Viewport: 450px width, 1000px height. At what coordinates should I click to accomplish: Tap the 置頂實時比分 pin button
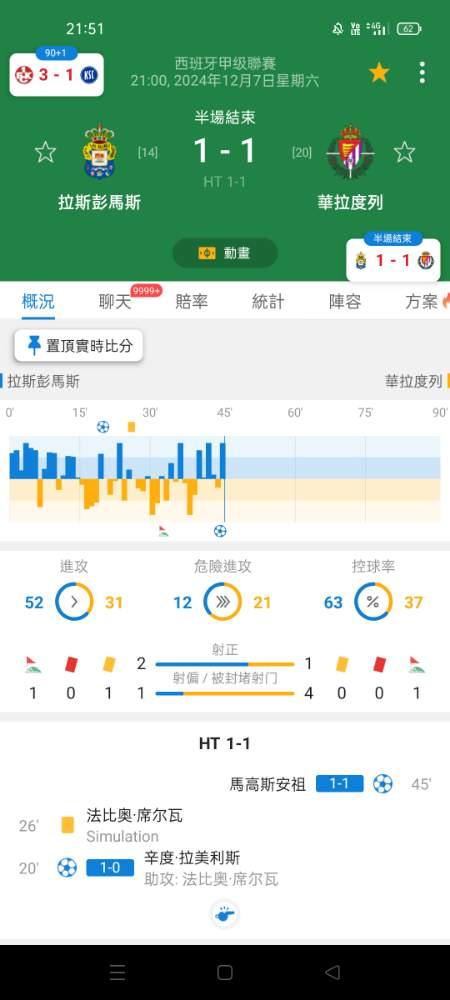point(79,346)
